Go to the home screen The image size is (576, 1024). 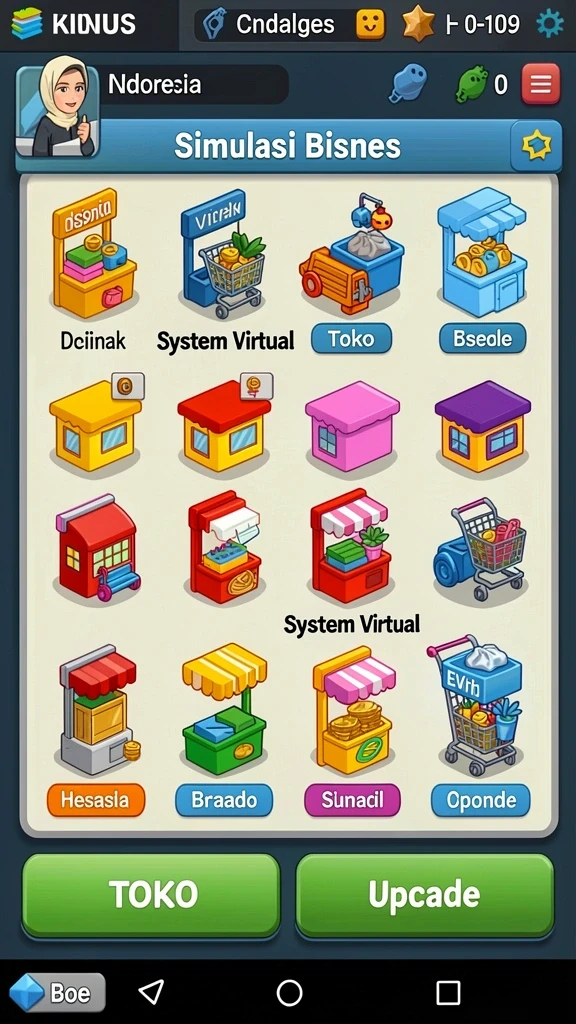(289, 993)
